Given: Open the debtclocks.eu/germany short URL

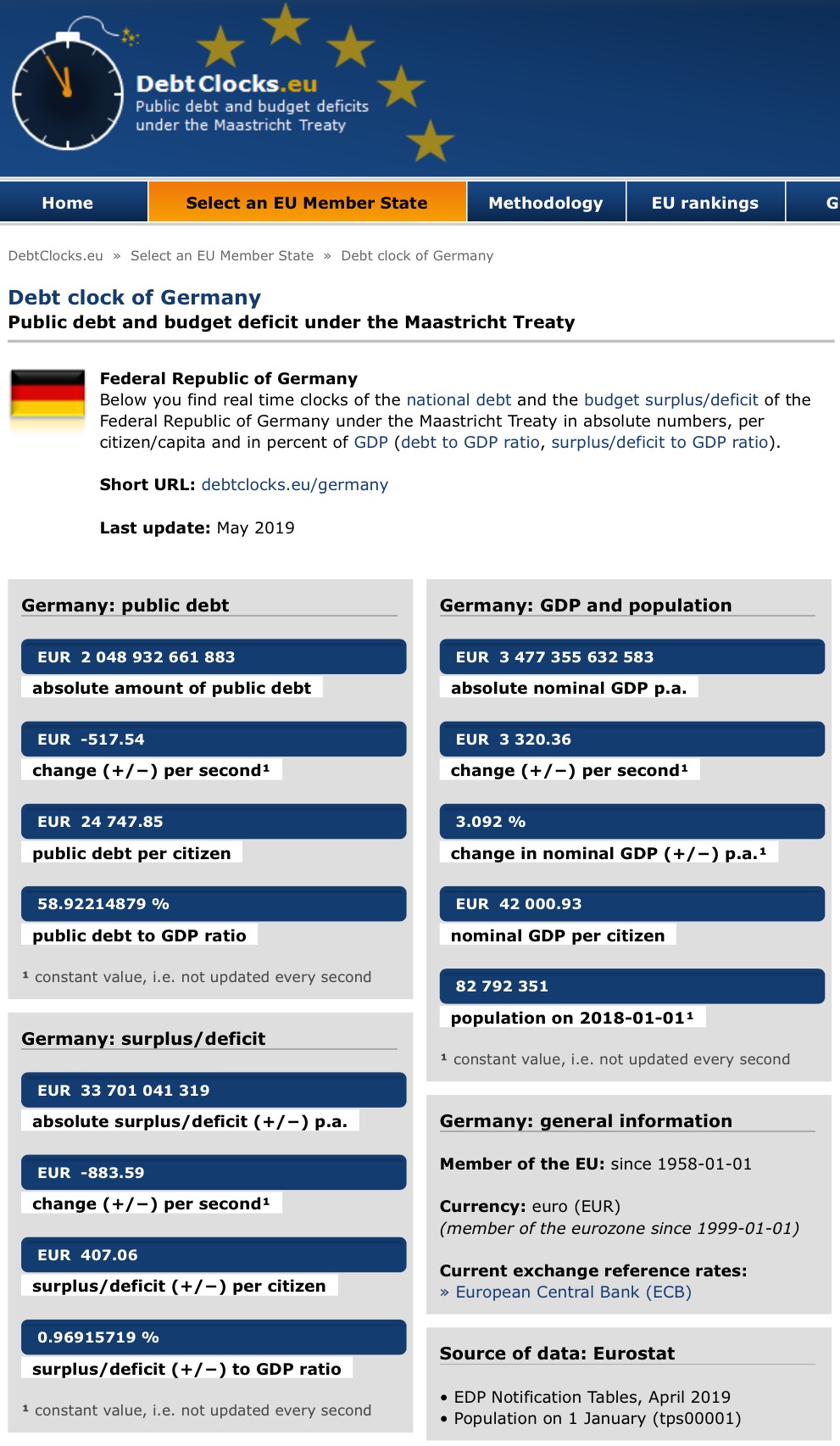Looking at the screenshot, I should click(294, 484).
